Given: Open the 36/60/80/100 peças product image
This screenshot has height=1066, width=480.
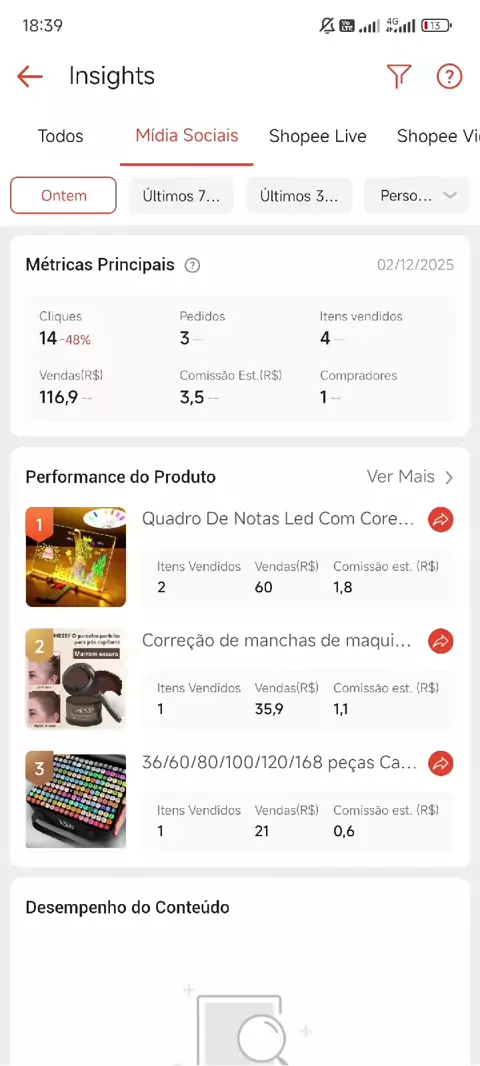Looking at the screenshot, I should (x=75, y=800).
